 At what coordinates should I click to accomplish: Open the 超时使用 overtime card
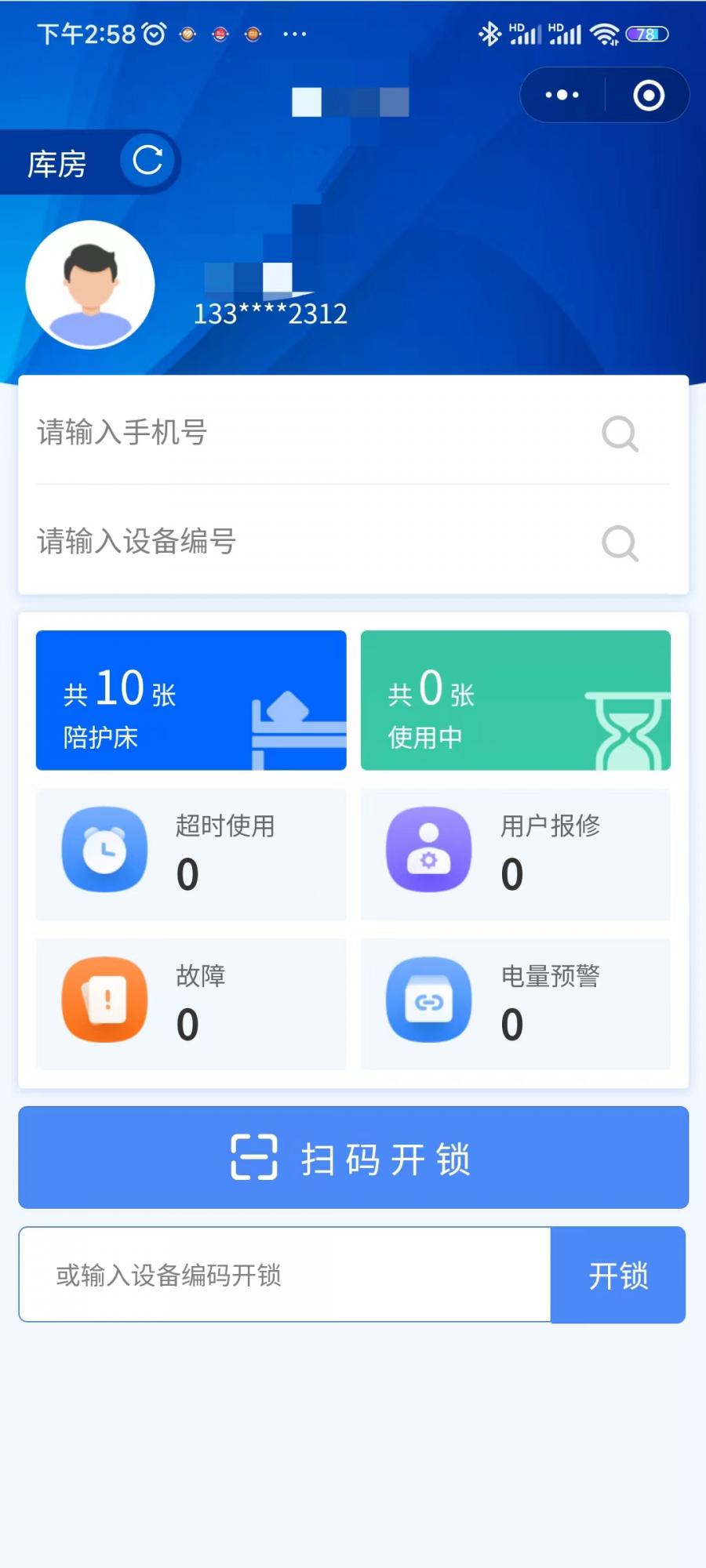(191, 854)
